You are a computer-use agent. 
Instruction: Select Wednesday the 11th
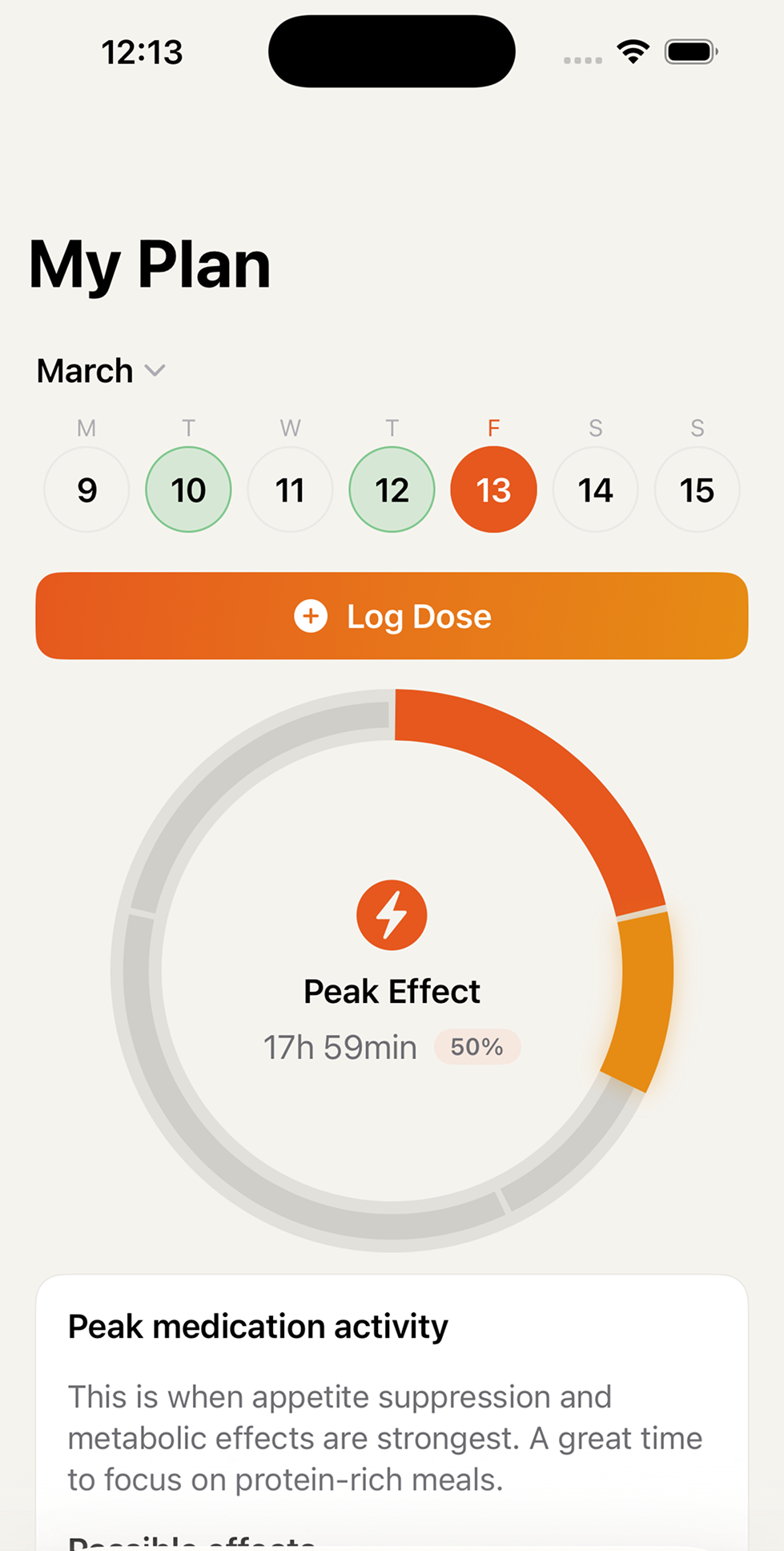(290, 489)
